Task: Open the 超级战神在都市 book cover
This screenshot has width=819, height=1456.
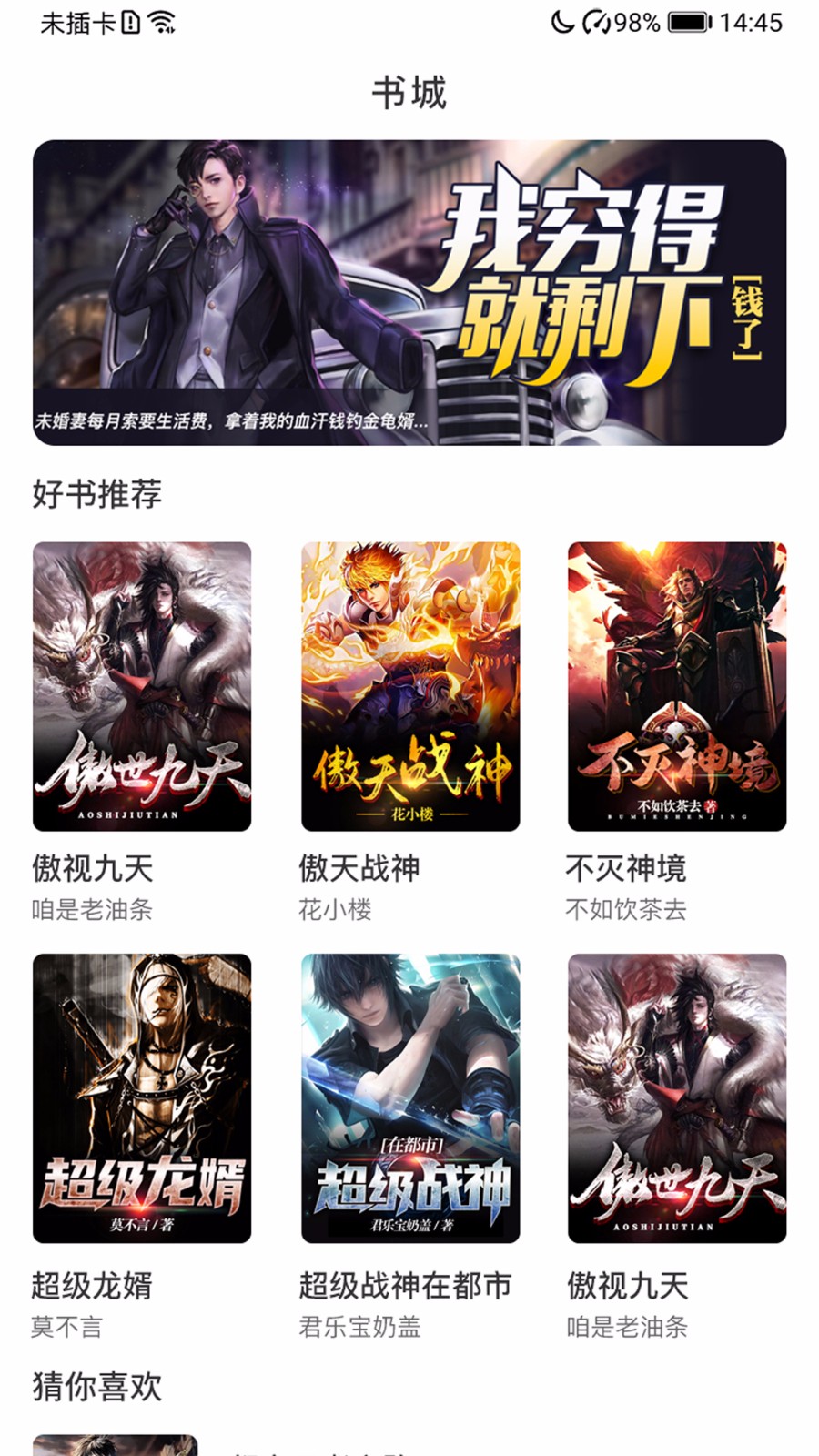Action: [x=409, y=1101]
